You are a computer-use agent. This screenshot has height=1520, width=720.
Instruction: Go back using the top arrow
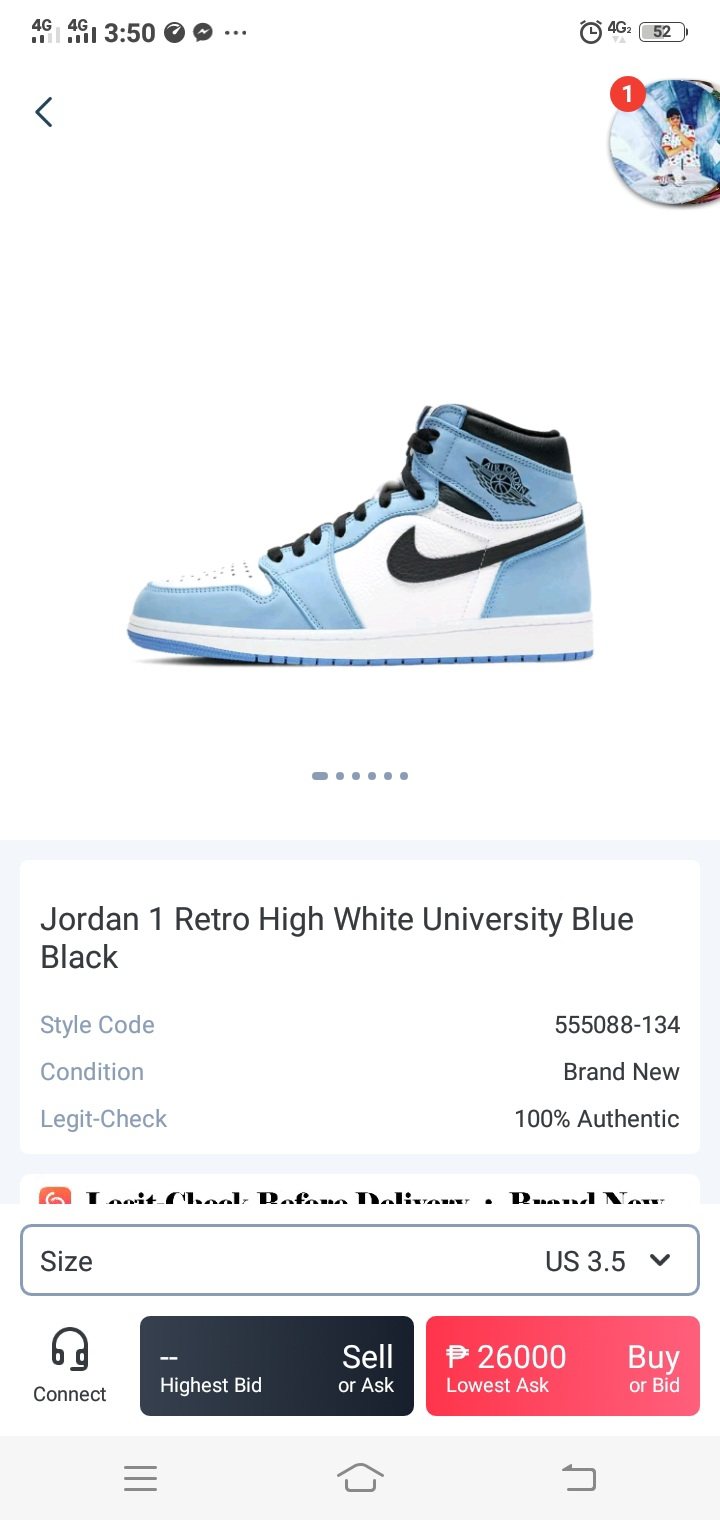pos(44,112)
